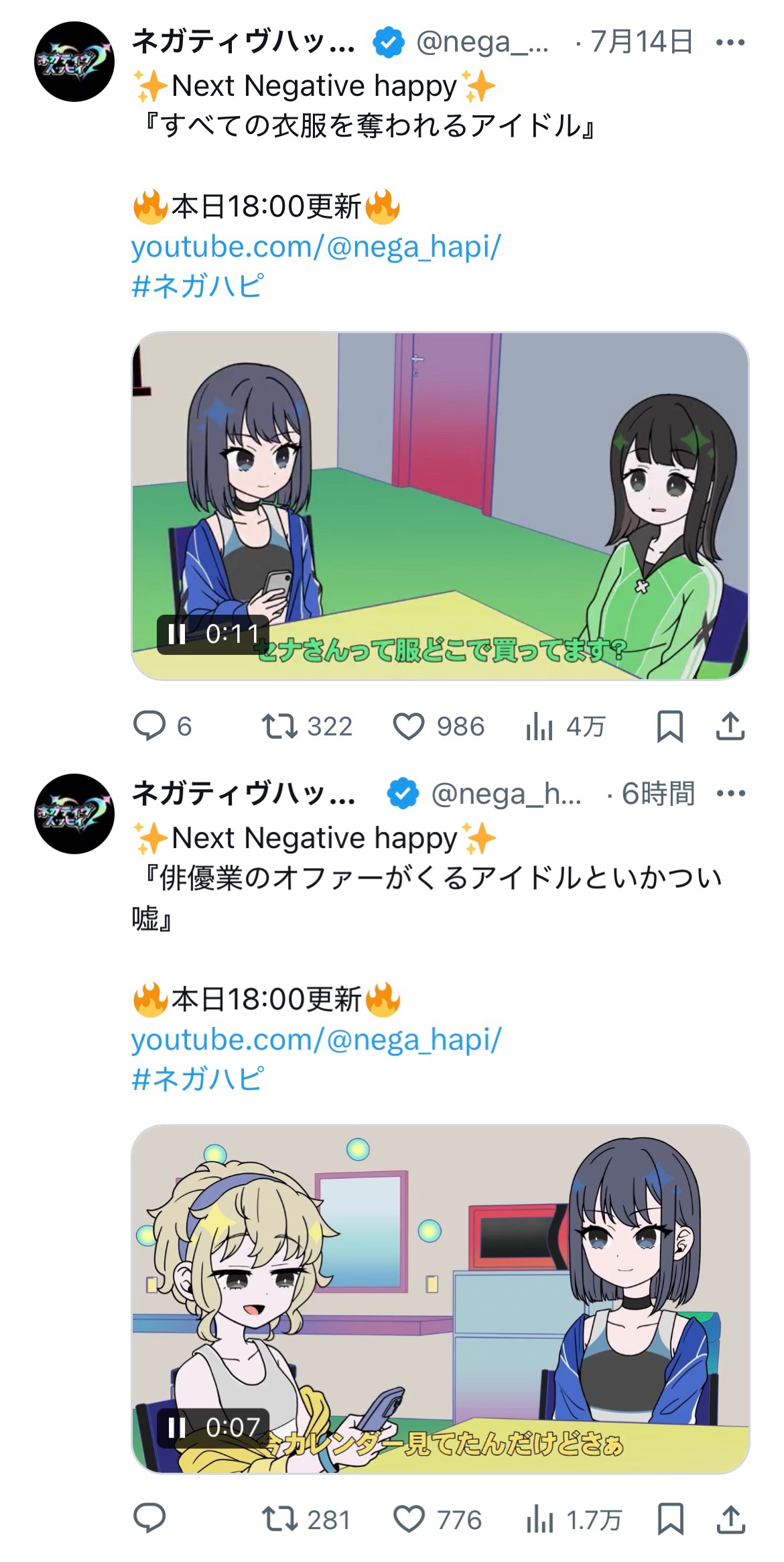Open #ネガハピ hashtag in the 6時間 post
784x1562 pixels.
tap(198, 1079)
